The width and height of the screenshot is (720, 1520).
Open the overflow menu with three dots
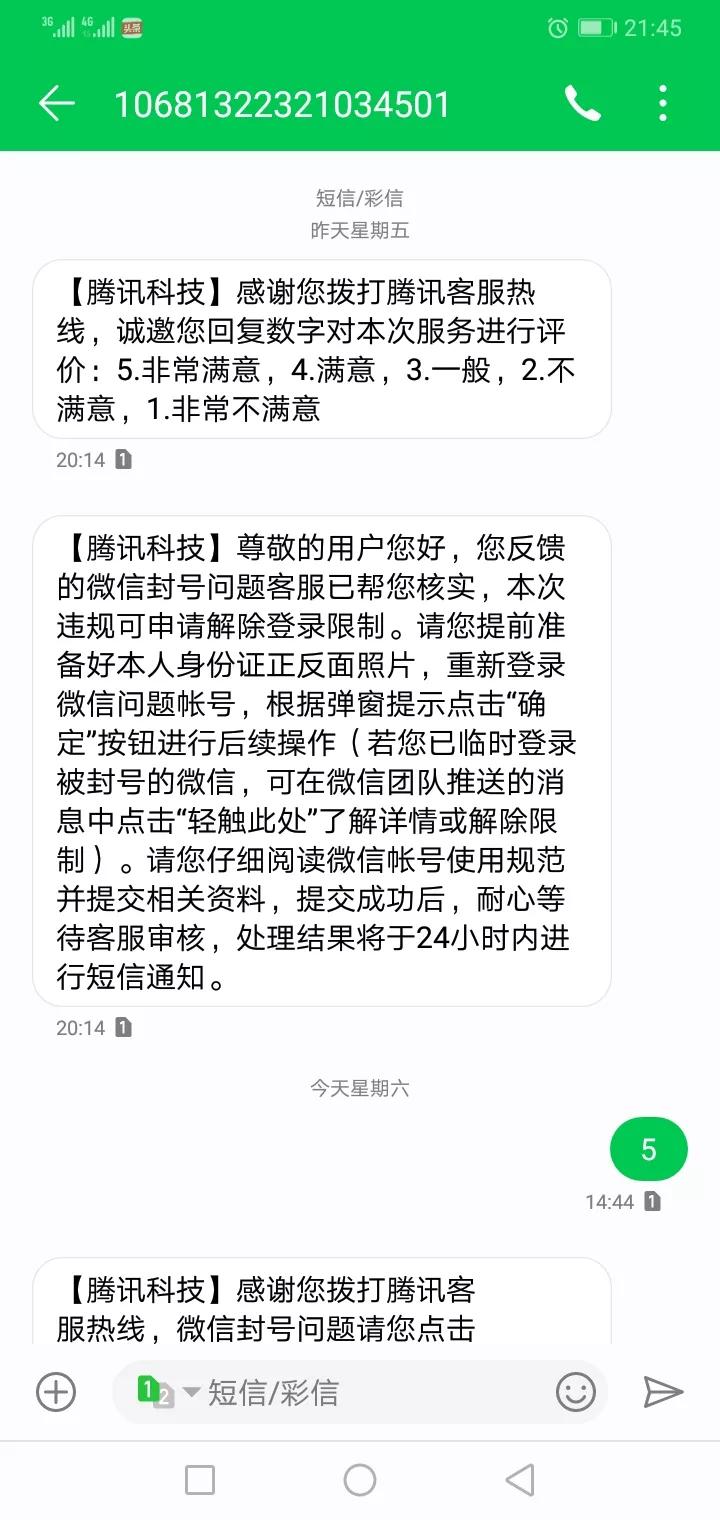[662, 104]
